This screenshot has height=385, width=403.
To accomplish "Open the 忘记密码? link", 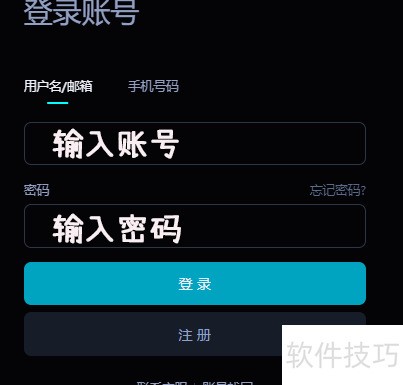I will click(338, 190).
